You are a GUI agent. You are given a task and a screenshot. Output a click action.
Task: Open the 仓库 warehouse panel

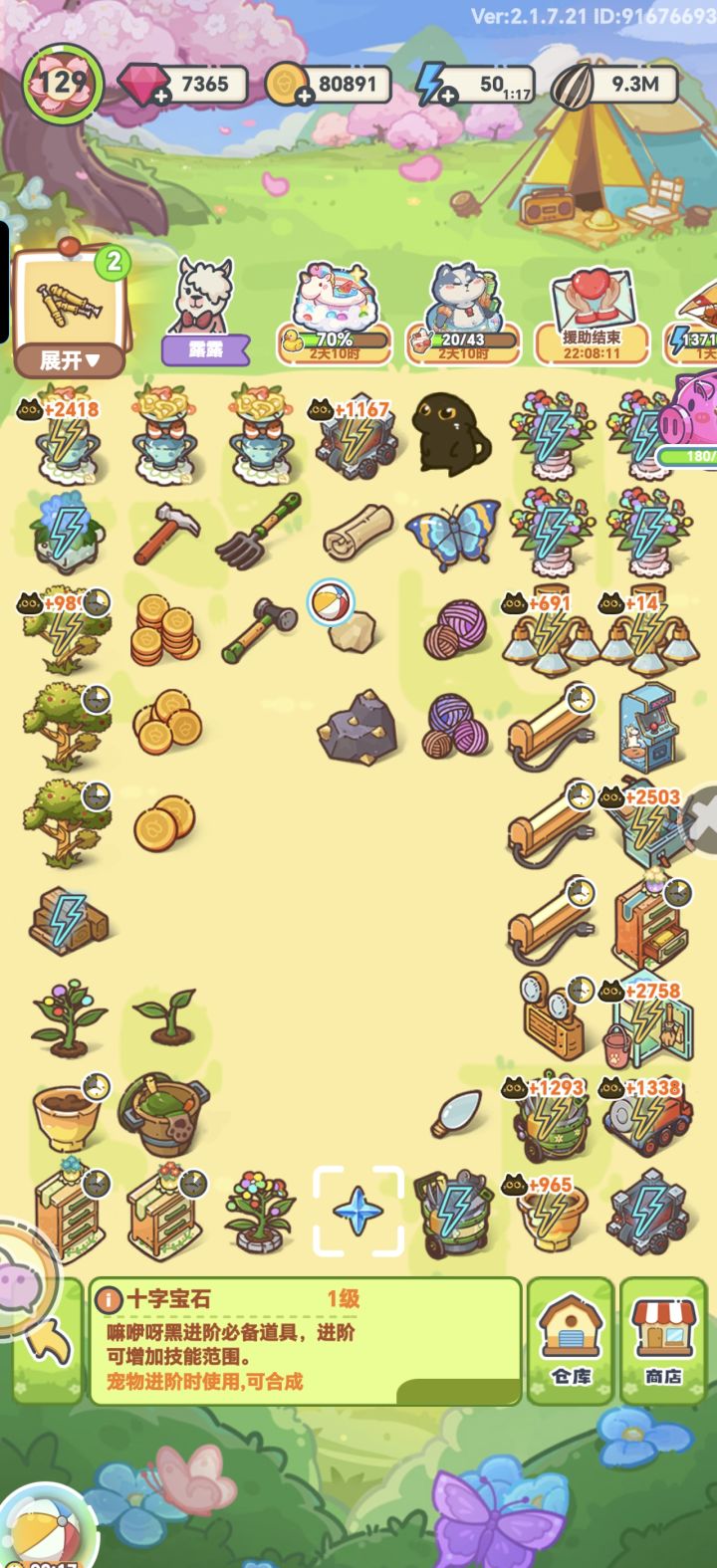click(x=571, y=1339)
